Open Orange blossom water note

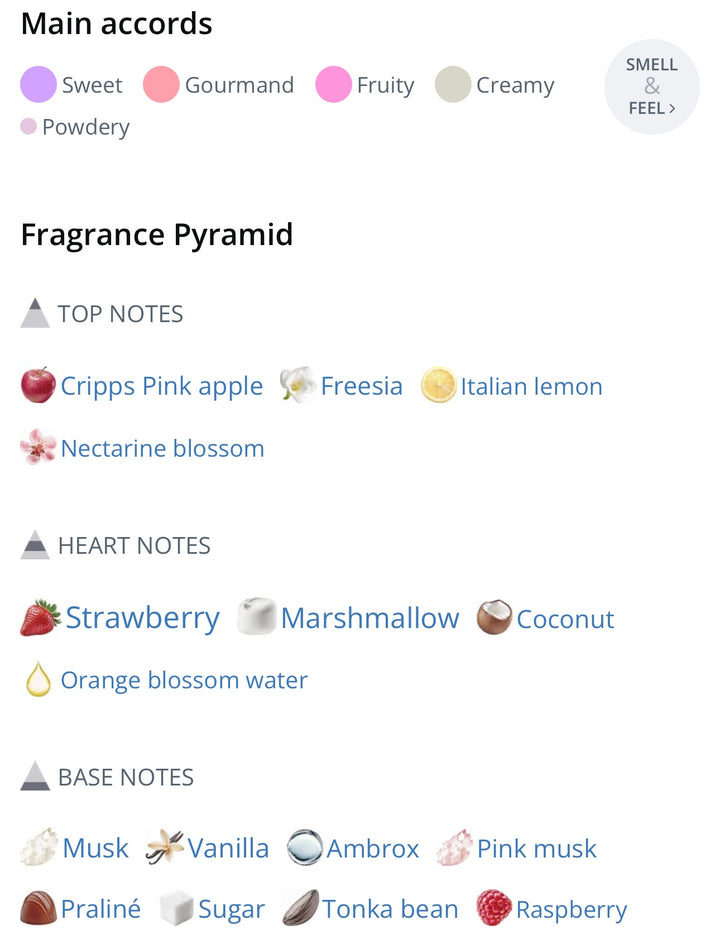pos(184,680)
